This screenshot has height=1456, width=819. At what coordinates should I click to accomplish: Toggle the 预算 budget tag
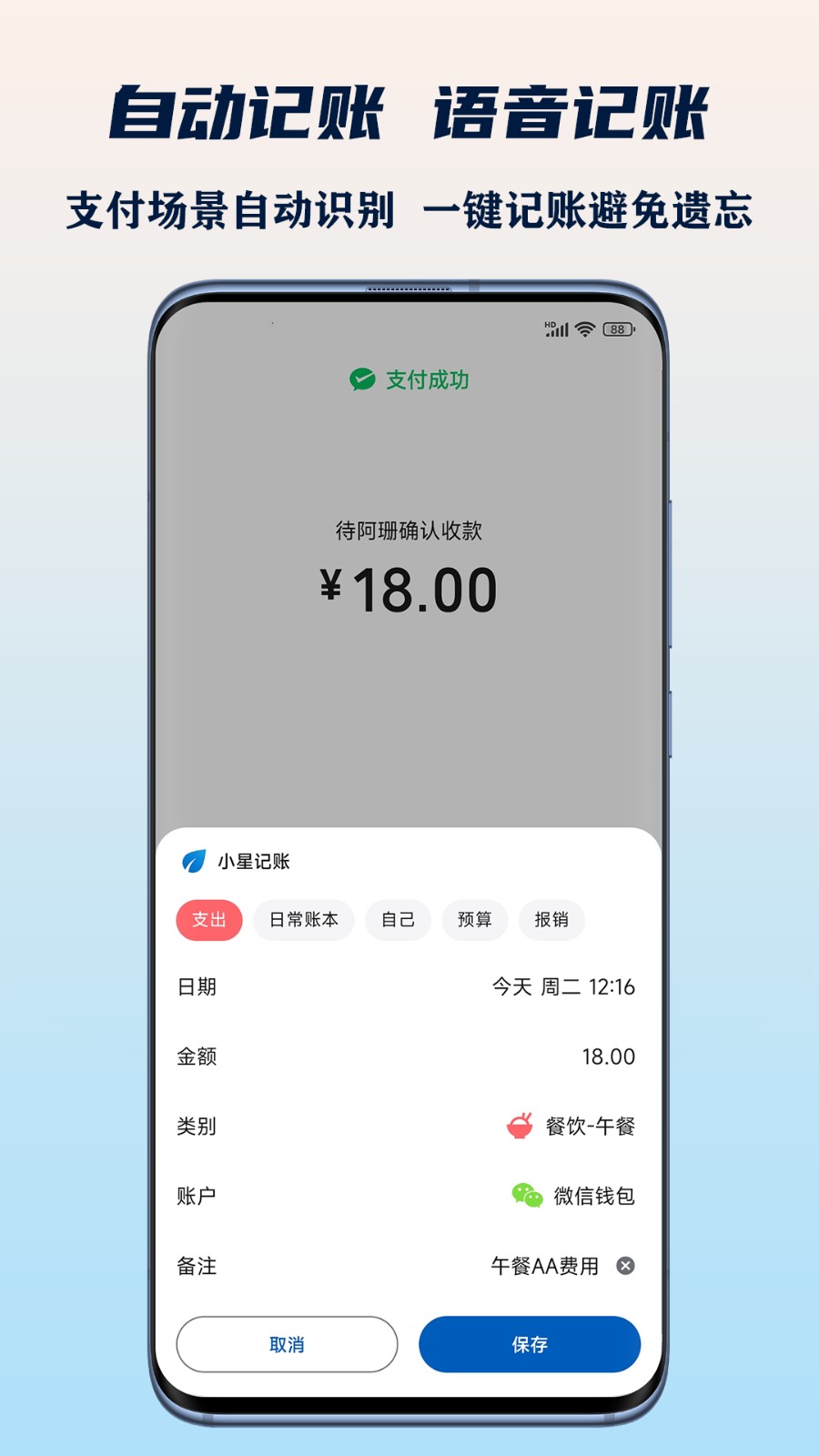[x=474, y=920]
